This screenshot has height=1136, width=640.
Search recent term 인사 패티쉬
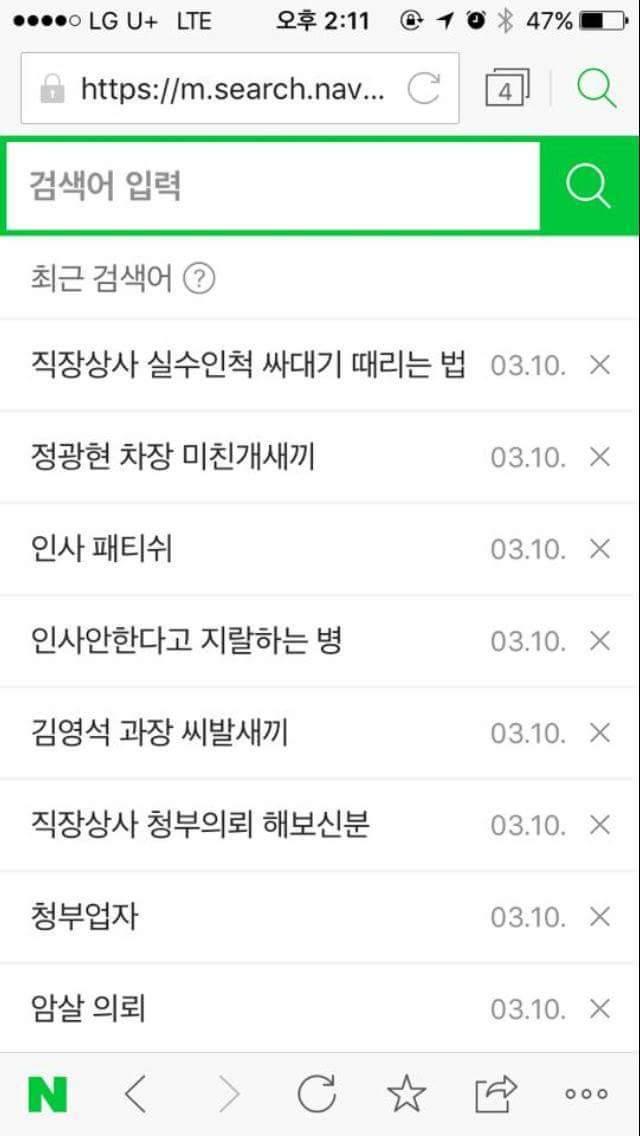(x=100, y=549)
